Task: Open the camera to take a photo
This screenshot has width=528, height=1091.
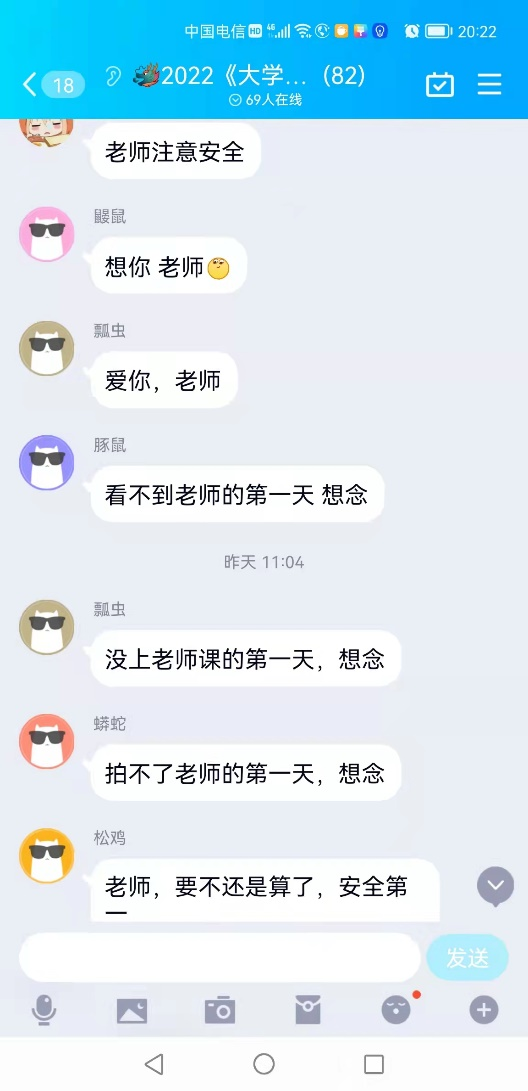Action: 220,1010
